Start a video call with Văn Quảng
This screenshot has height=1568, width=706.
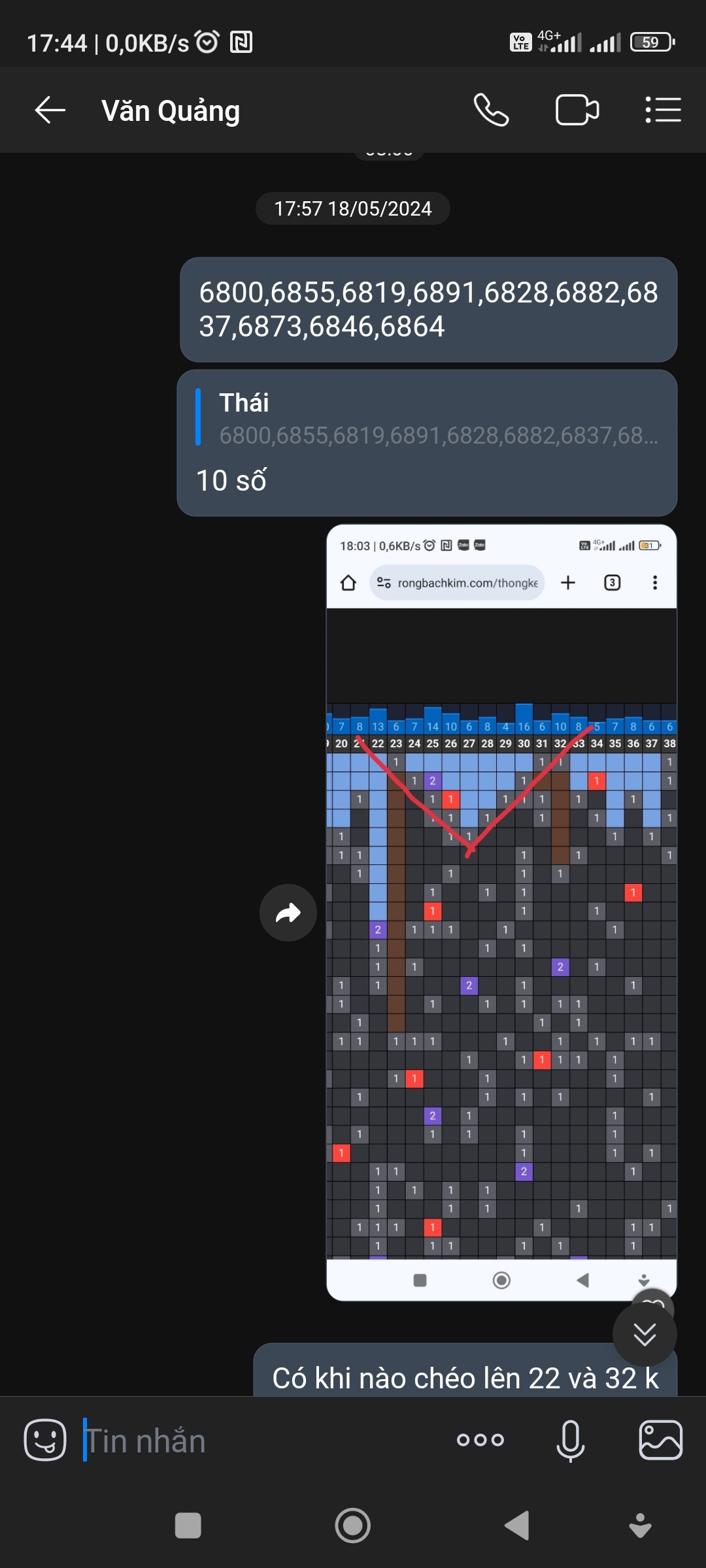[x=577, y=110]
